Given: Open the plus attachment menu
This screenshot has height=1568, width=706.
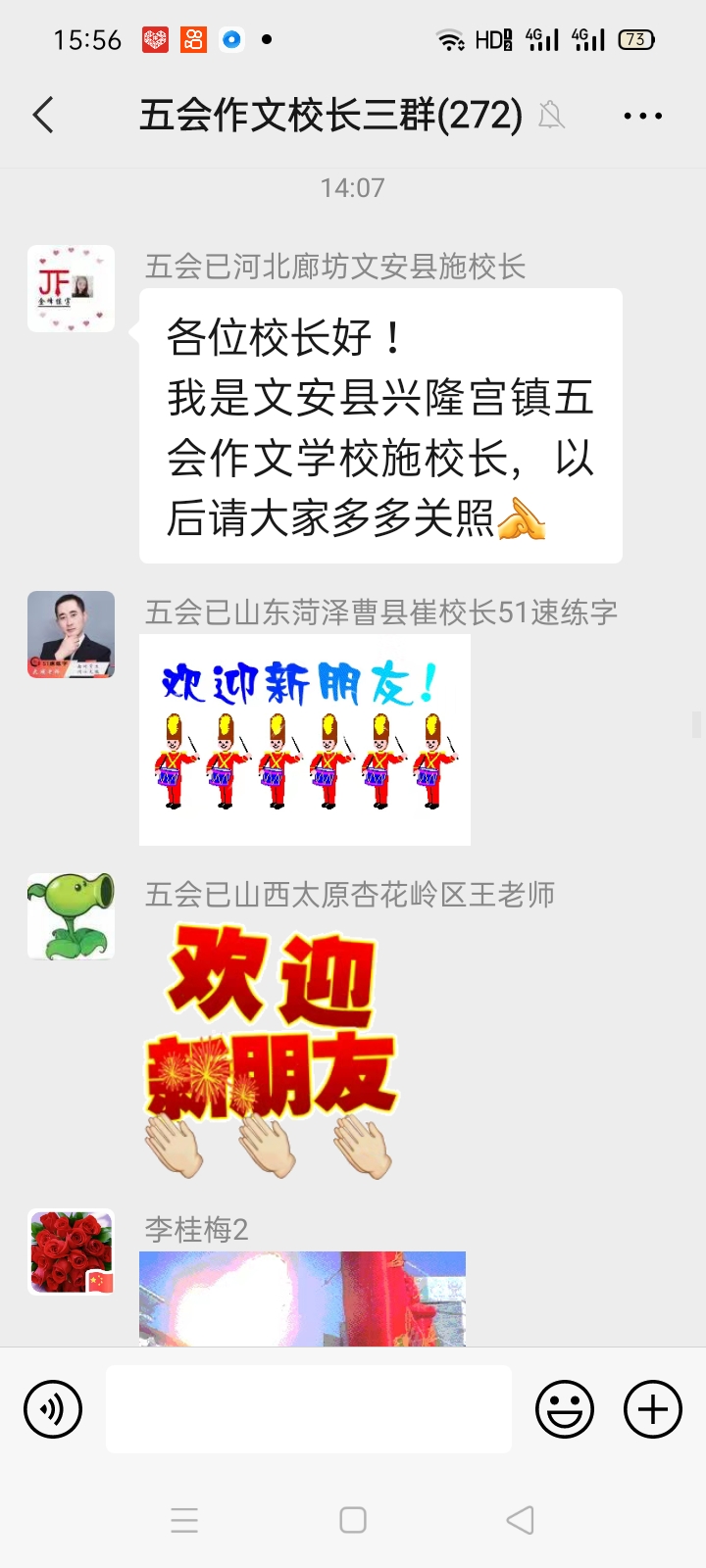Looking at the screenshot, I should coord(653,1409).
